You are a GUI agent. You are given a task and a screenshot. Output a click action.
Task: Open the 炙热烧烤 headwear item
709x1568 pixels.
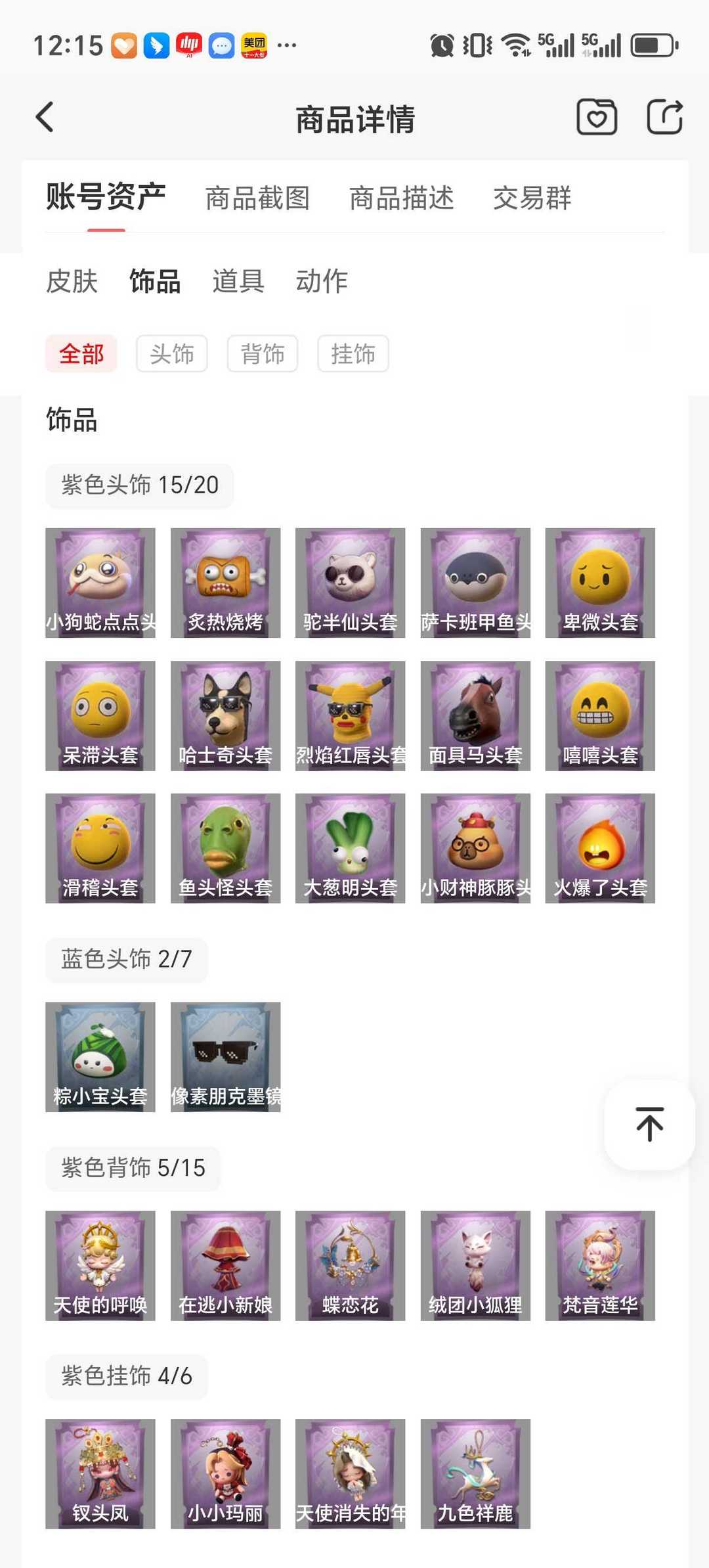click(225, 583)
